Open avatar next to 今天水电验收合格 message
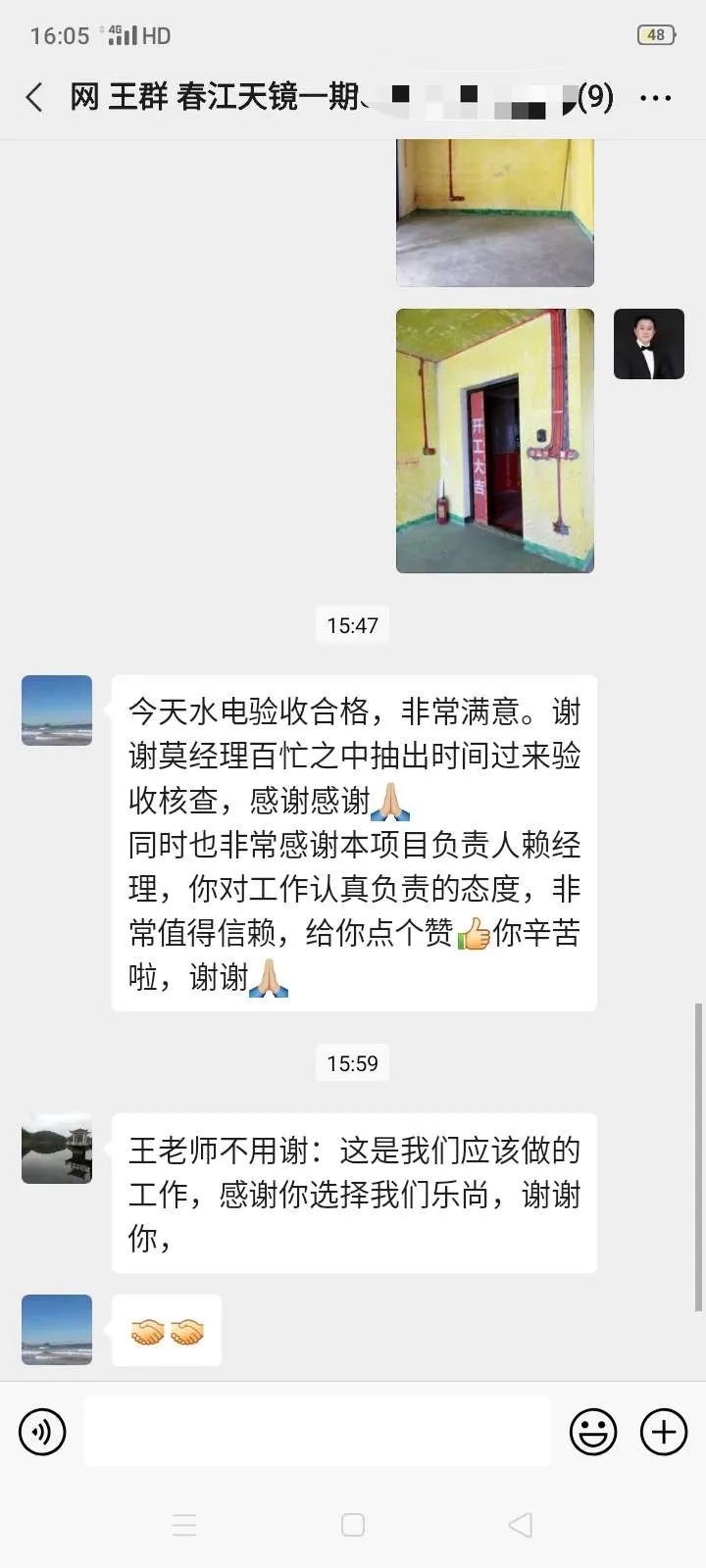 click(x=57, y=710)
